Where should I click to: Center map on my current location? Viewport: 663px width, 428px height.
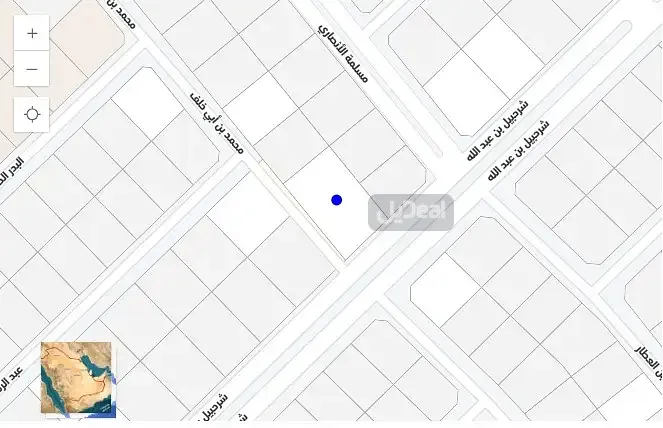pyautogui.click(x=32, y=115)
